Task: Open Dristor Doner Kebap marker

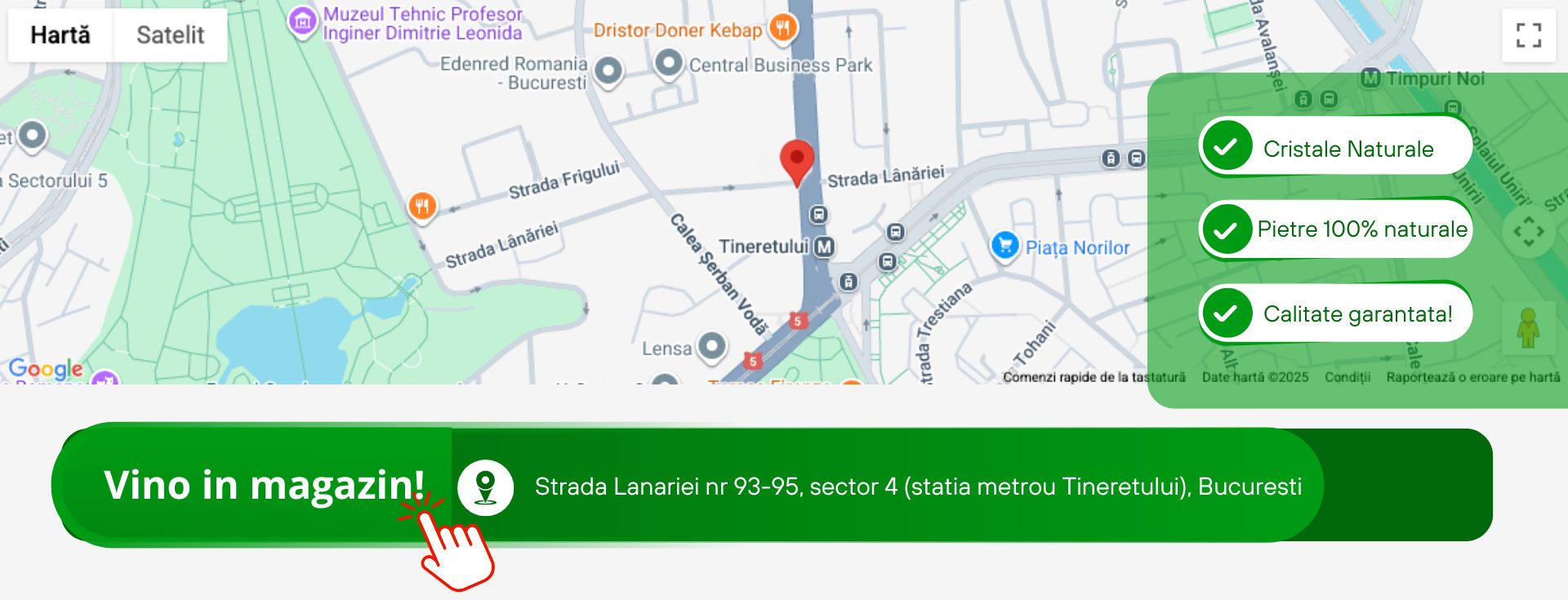Action: [782, 29]
